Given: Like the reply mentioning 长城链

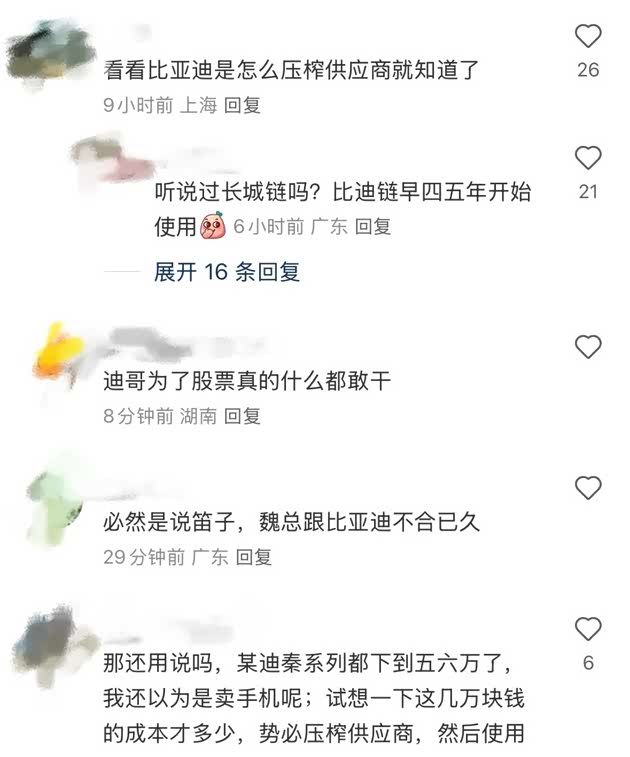Looking at the screenshot, I should [x=588, y=157].
